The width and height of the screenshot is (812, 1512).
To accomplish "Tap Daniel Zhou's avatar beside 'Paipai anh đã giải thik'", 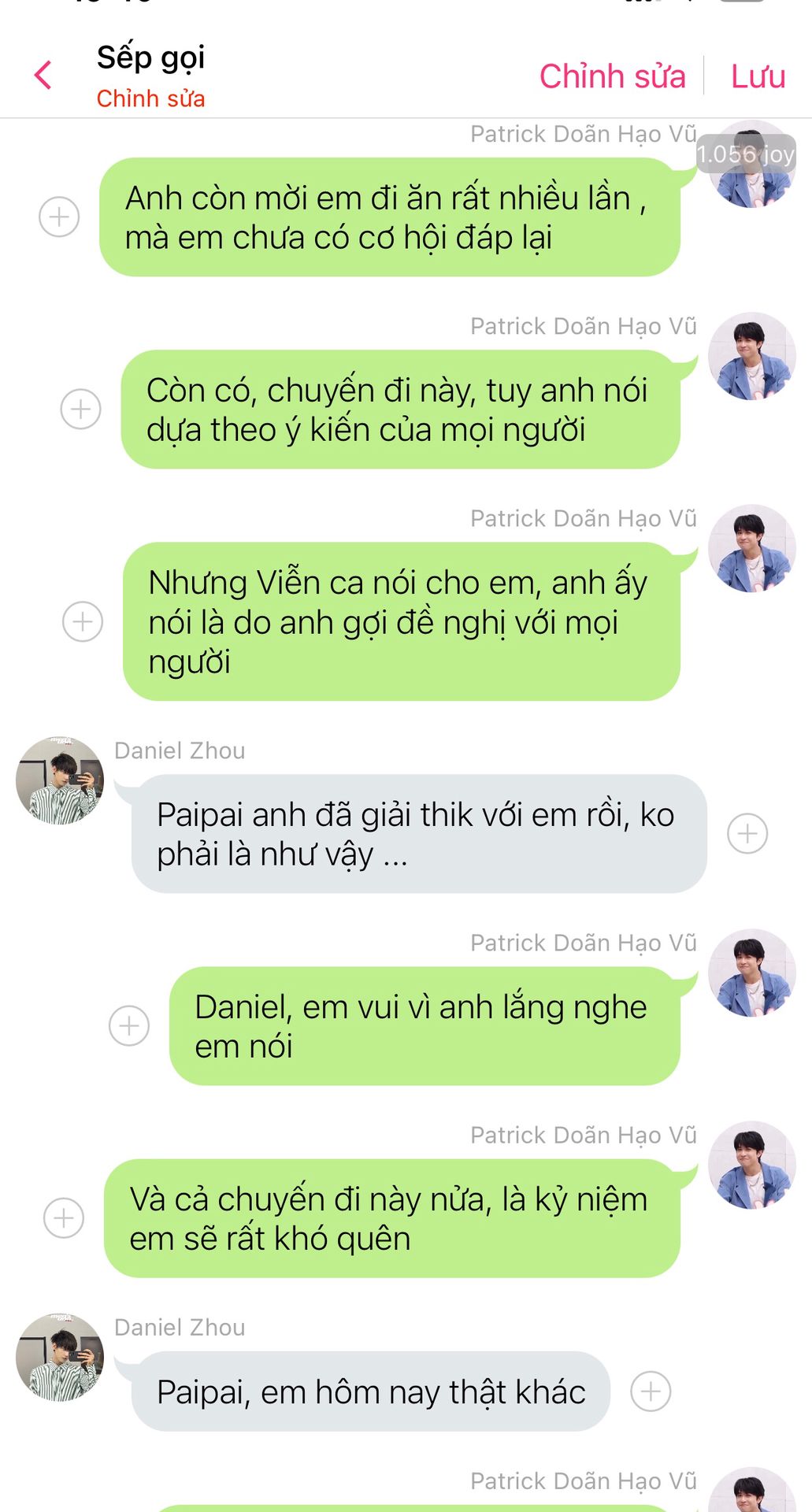I will [x=60, y=780].
